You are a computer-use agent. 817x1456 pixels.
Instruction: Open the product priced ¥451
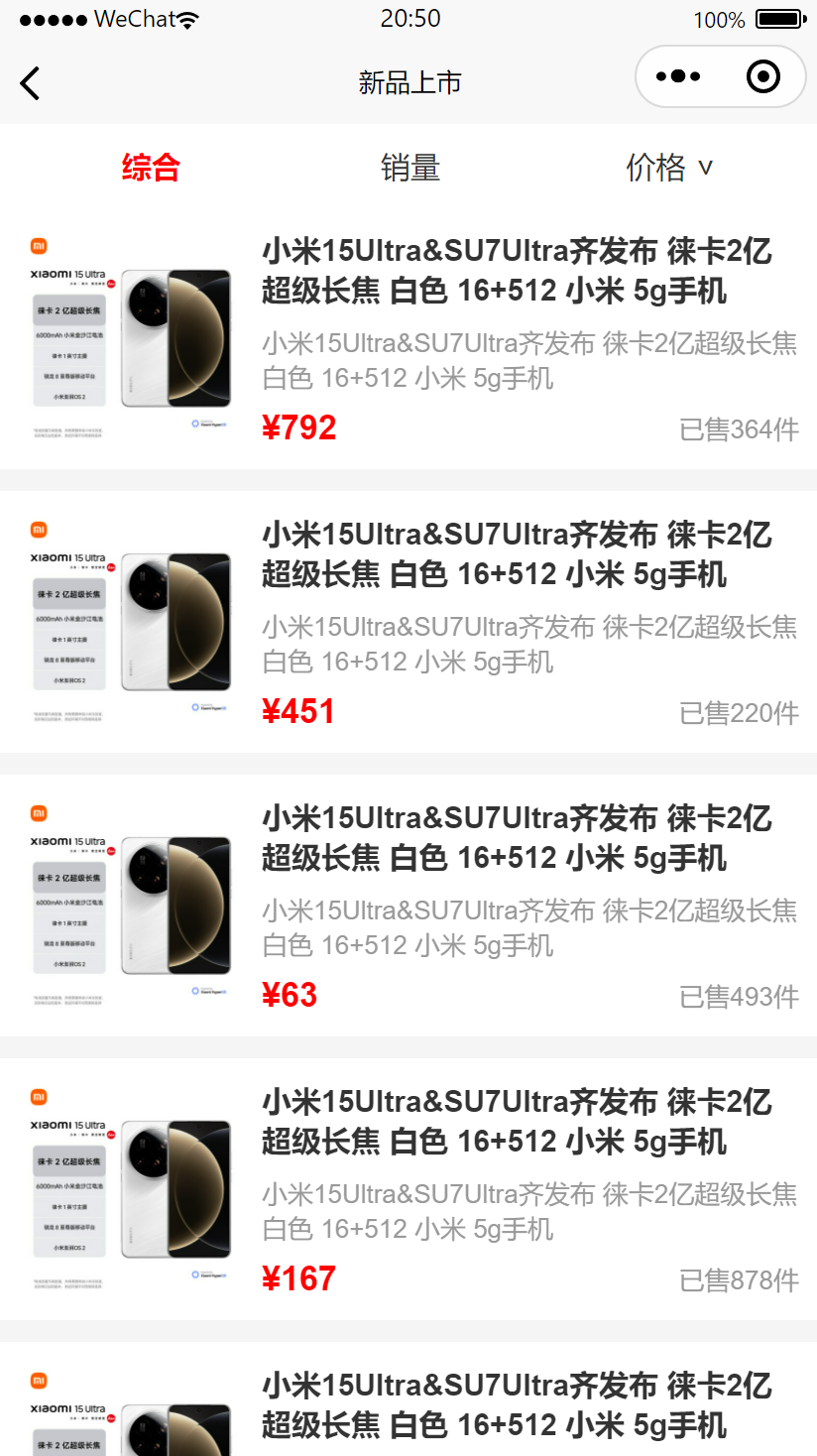pos(408,621)
